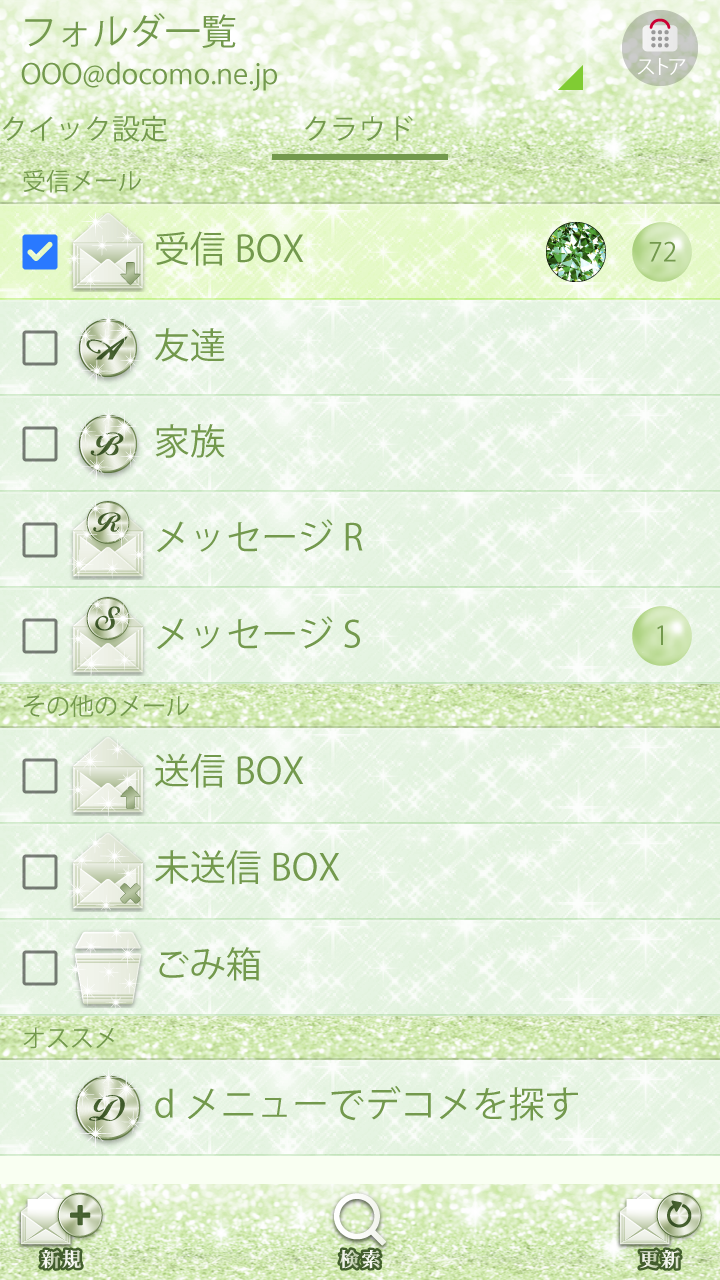Check the 友達 folder checkbox
Image resolution: width=720 pixels, height=1280 pixels.
coord(40,348)
